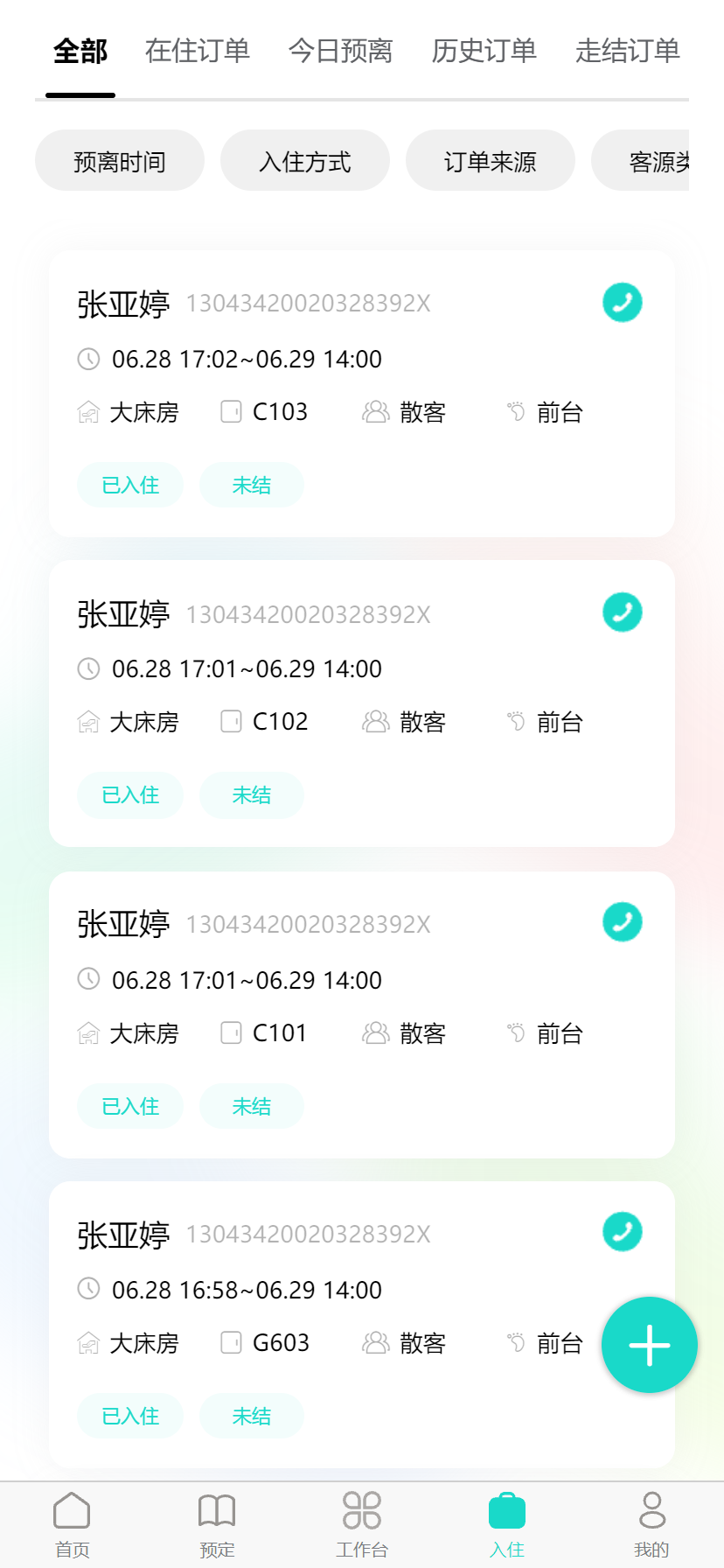Click the phone icon for room C101 guest

tap(622, 921)
